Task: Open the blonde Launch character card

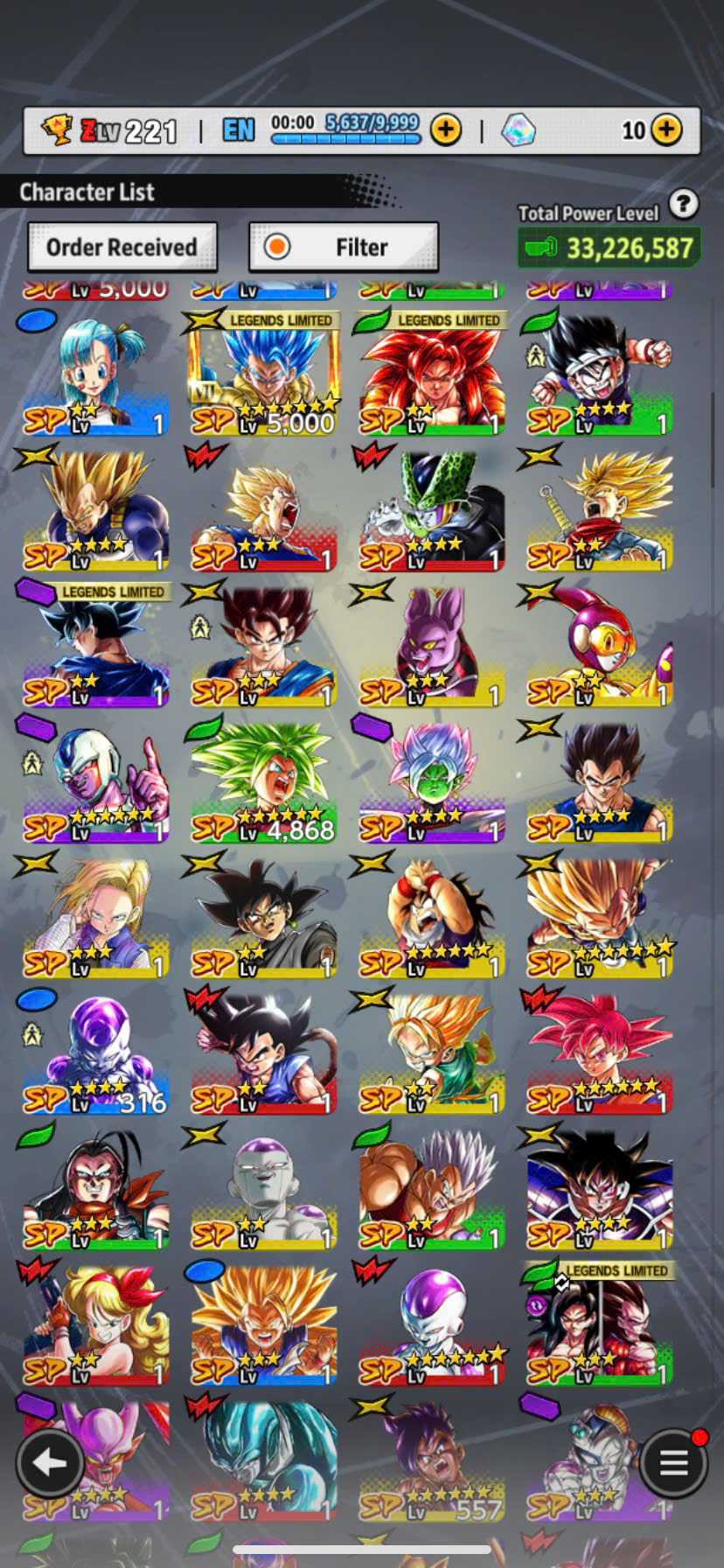Action: pyautogui.click(x=94, y=1322)
